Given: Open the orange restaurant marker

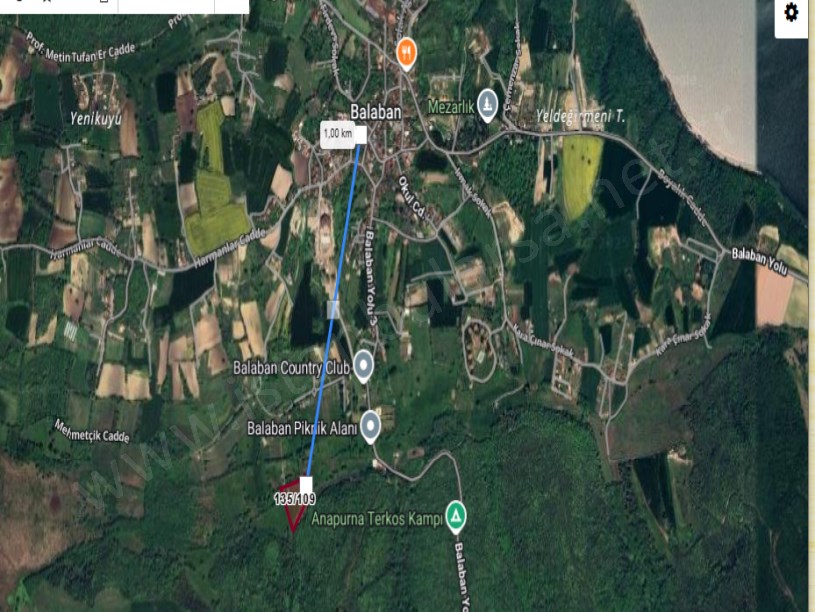Looking at the screenshot, I should pos(406,51).
